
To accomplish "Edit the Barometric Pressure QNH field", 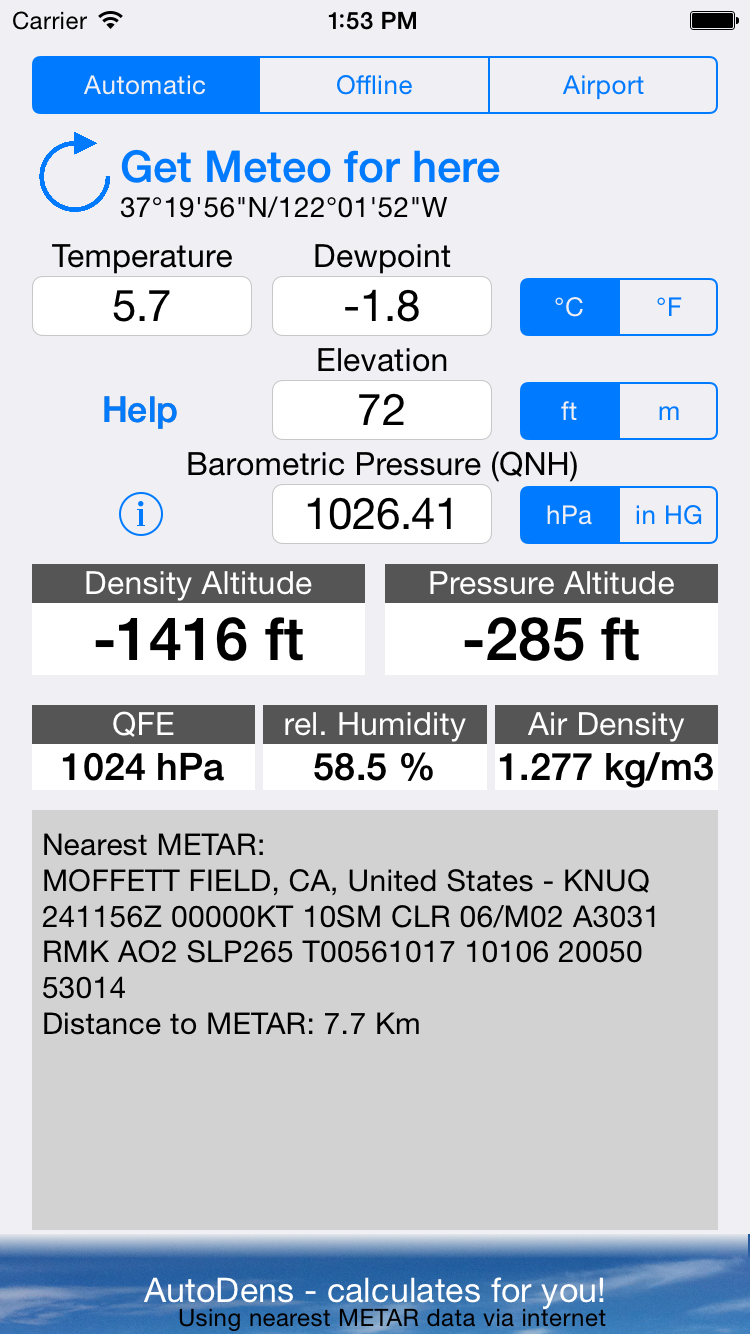I will pos(382,514).
